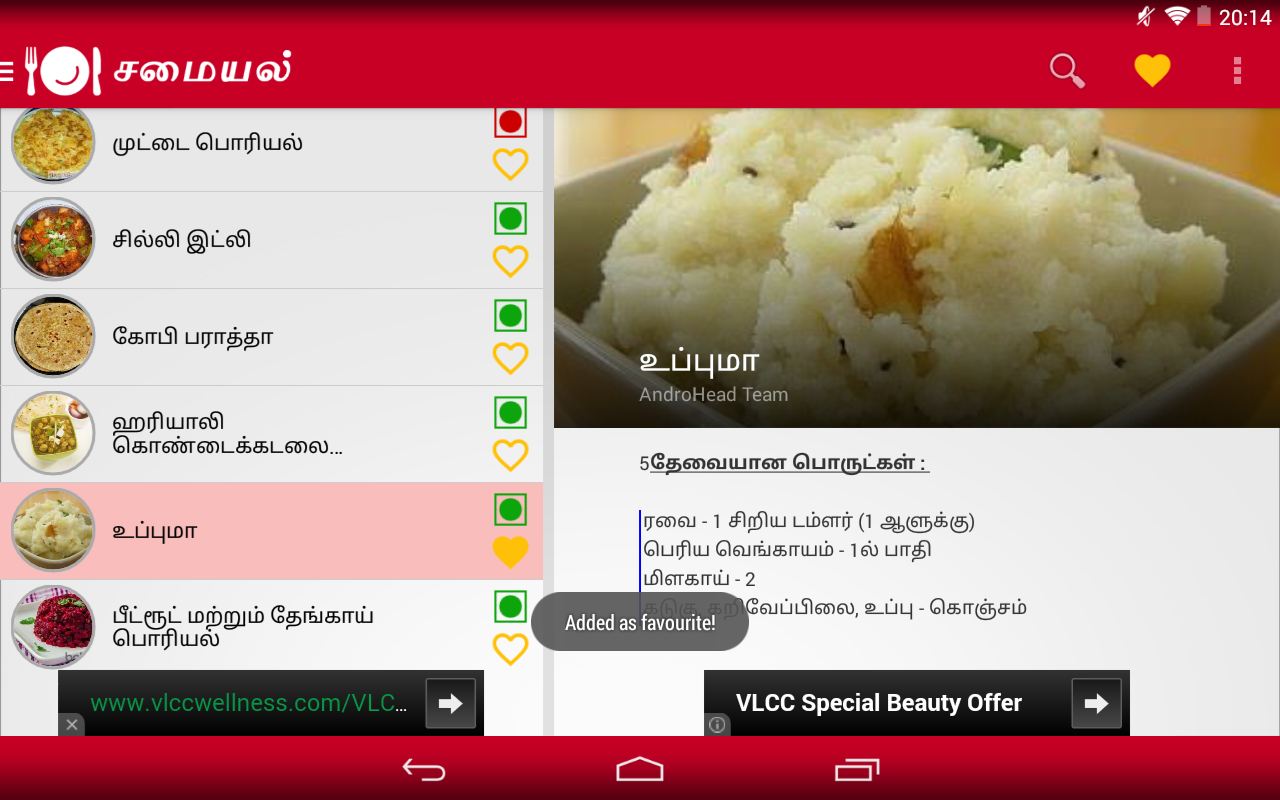
Task: Open the overflow menu
Action: pos(1237,71)
